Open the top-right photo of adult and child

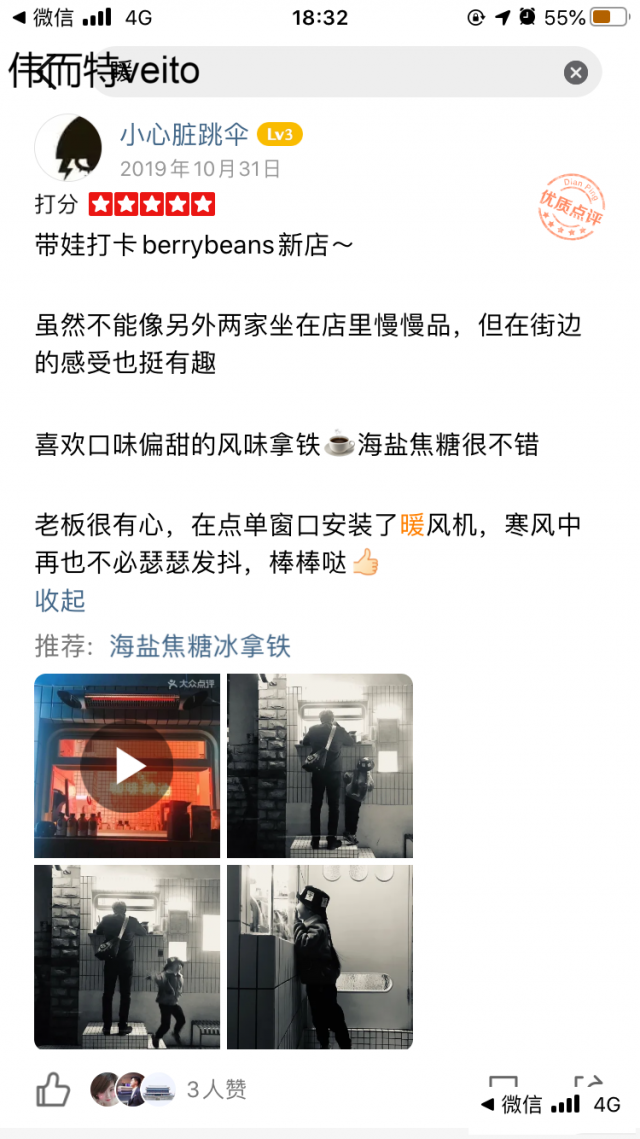pyautogui.click(x=320, y=766)
